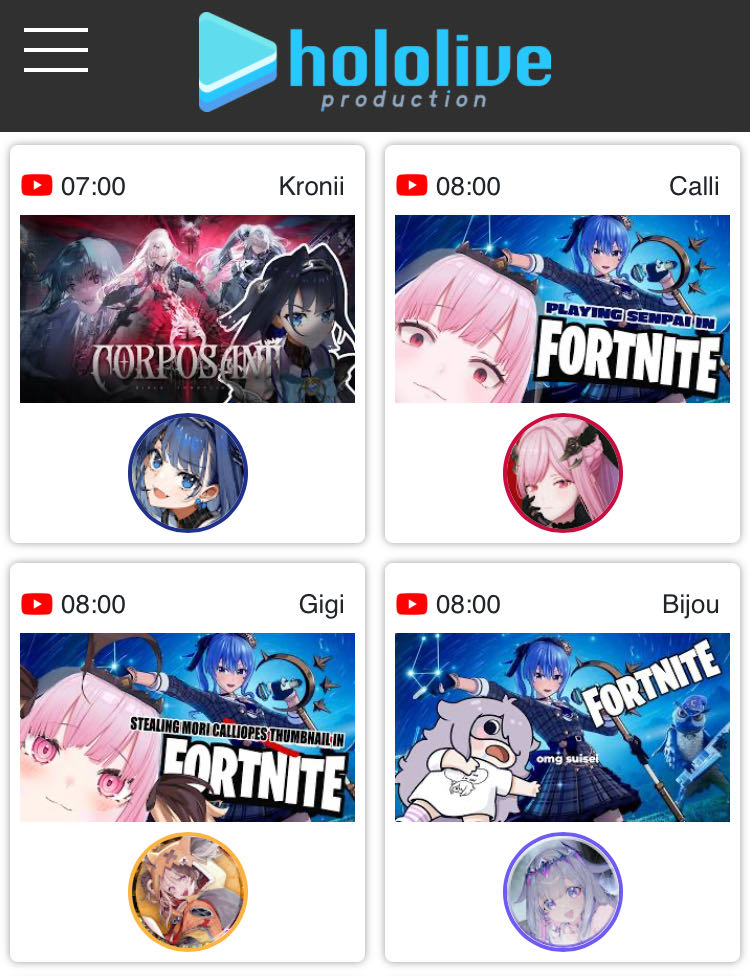Open Bijou's 08:00 Fortnite stream card
Viewport: 750px width, 976px height.
click(x=562, y=727)
